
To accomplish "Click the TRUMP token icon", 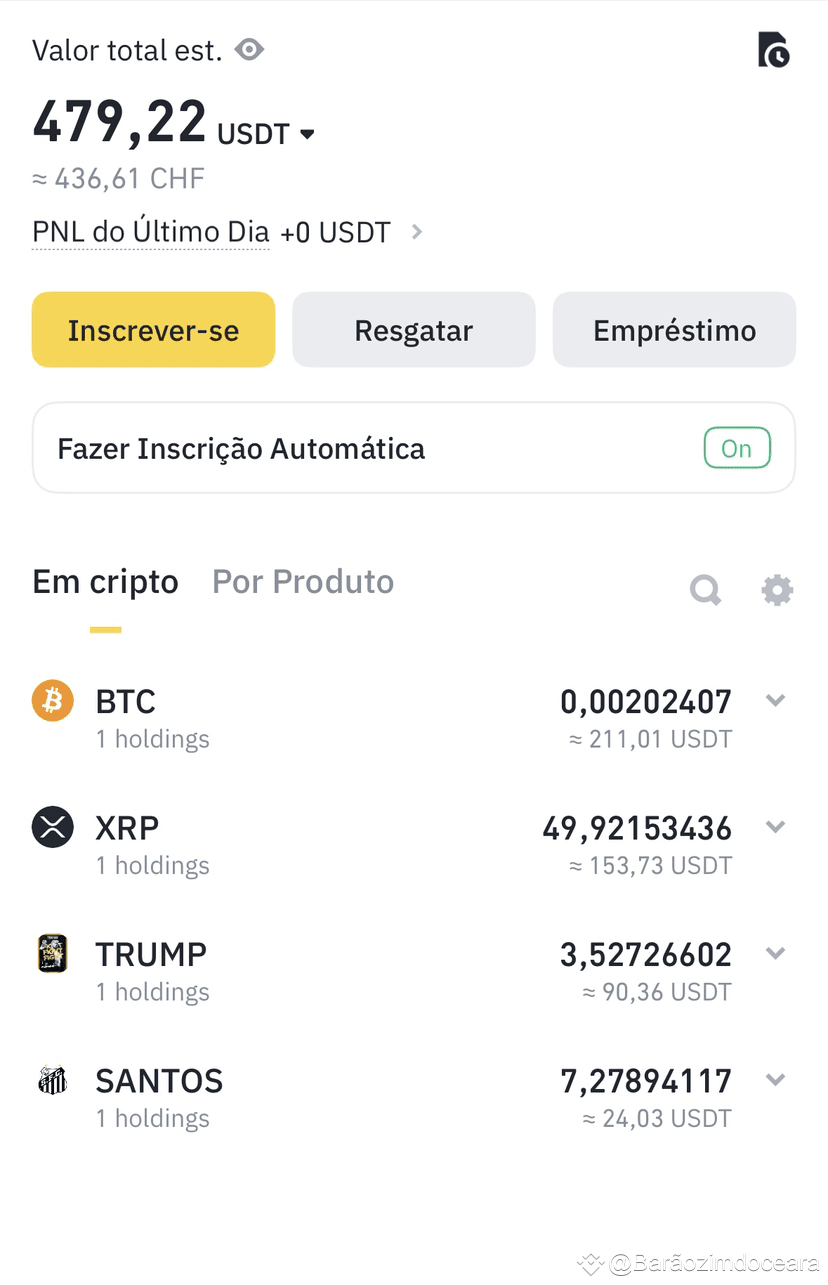I will pyautogui.click(x=52, y=953).
